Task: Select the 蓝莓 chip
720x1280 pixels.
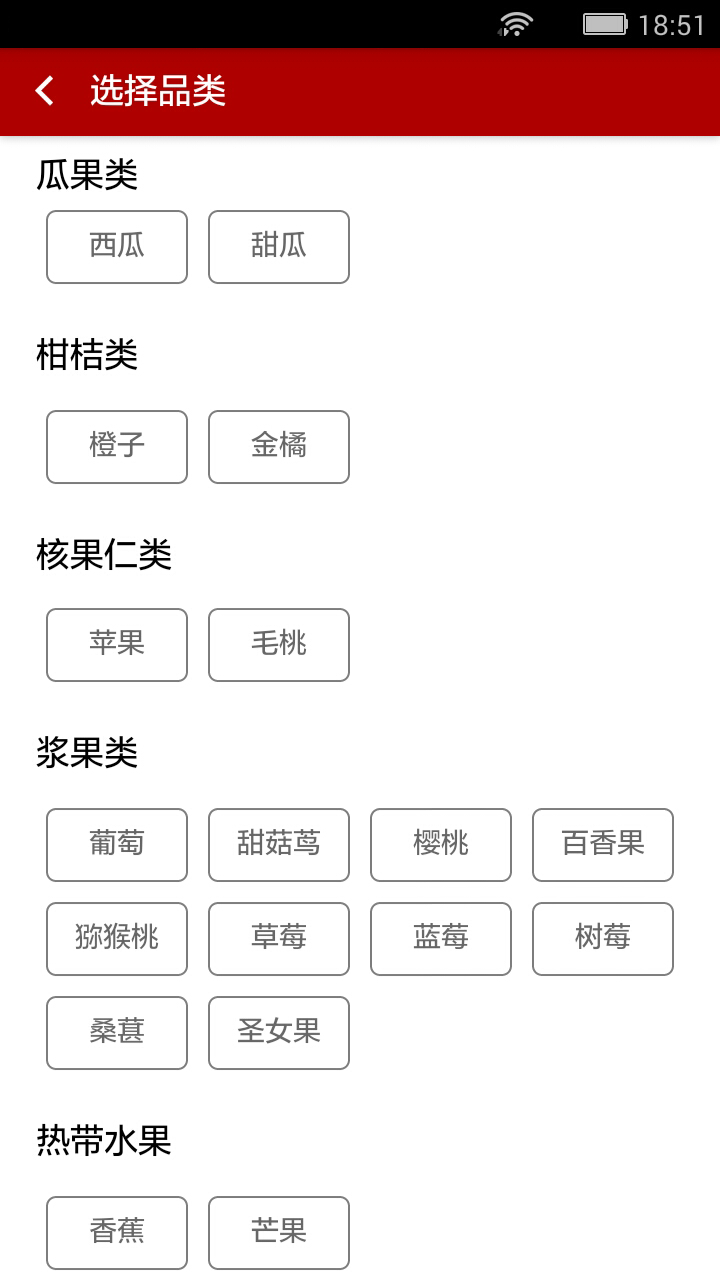Action: point(441,939)
